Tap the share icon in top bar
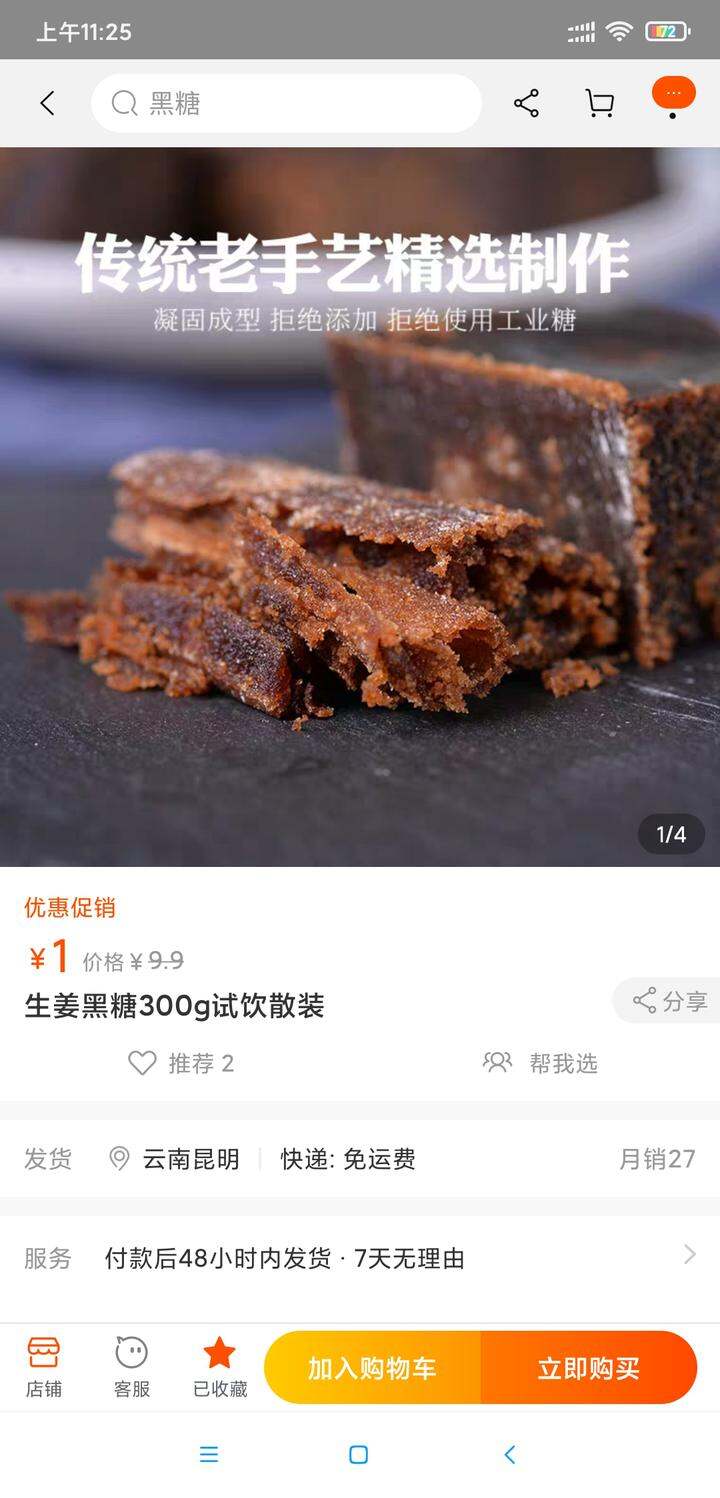The height and width of the screenshot is (1498, 720). point(526,103)
